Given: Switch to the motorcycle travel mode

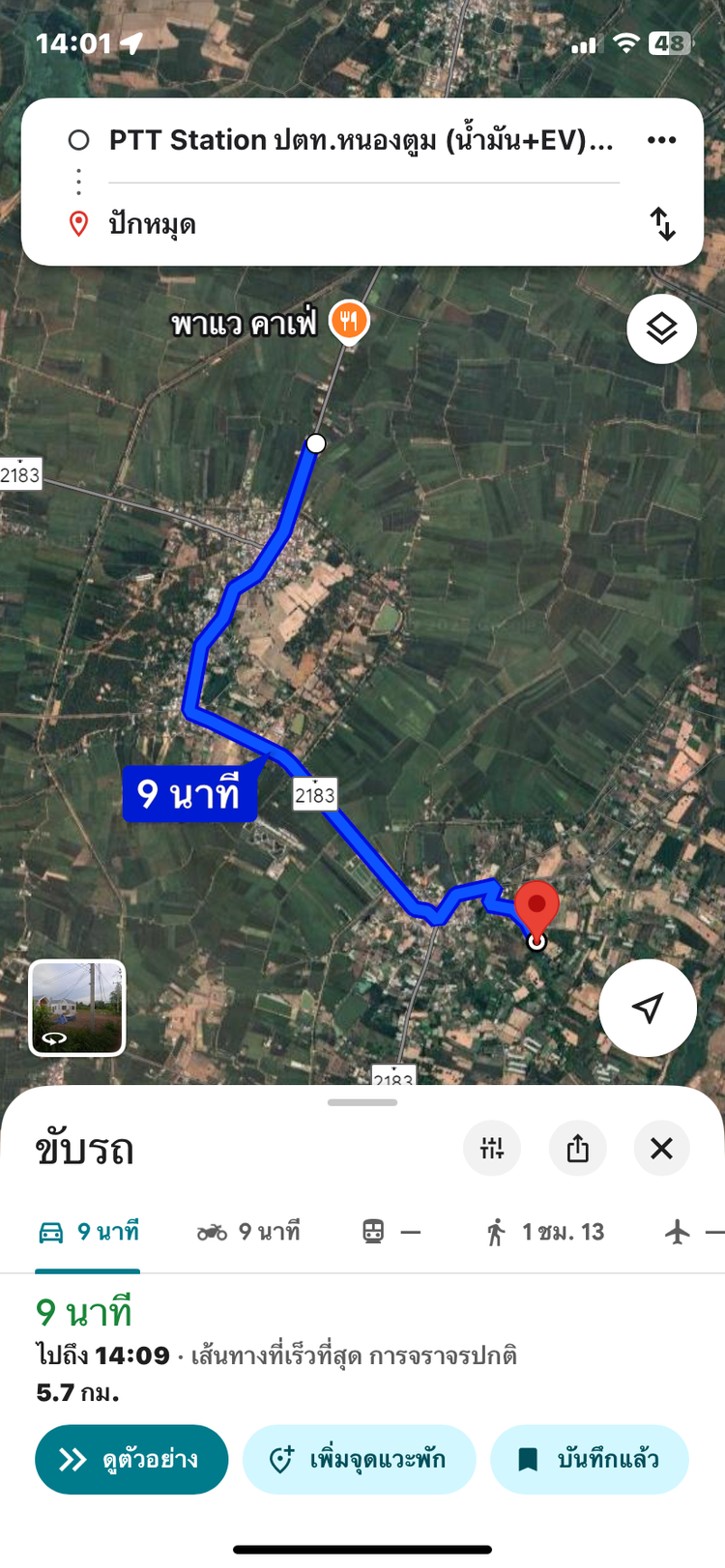Looking at the screenshot, I should coord(248,1232).
